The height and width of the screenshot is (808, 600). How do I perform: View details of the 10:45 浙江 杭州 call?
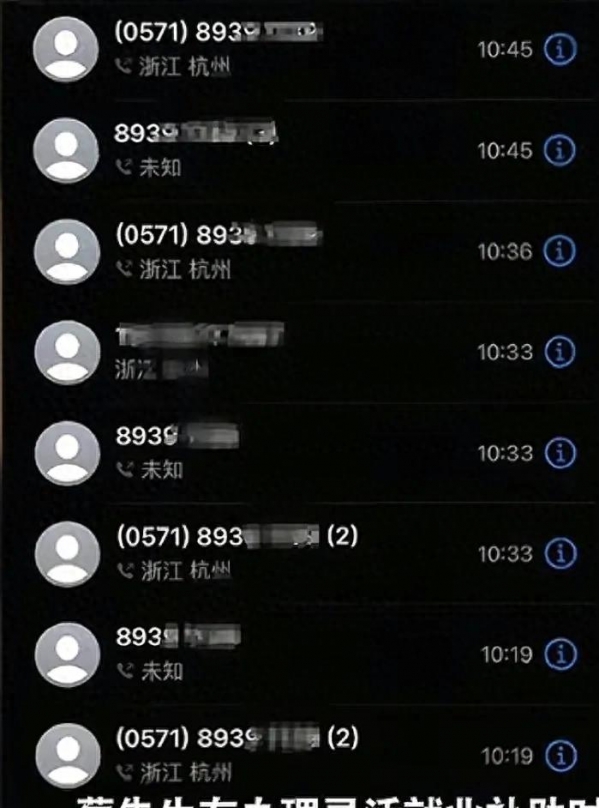(560, 49)
